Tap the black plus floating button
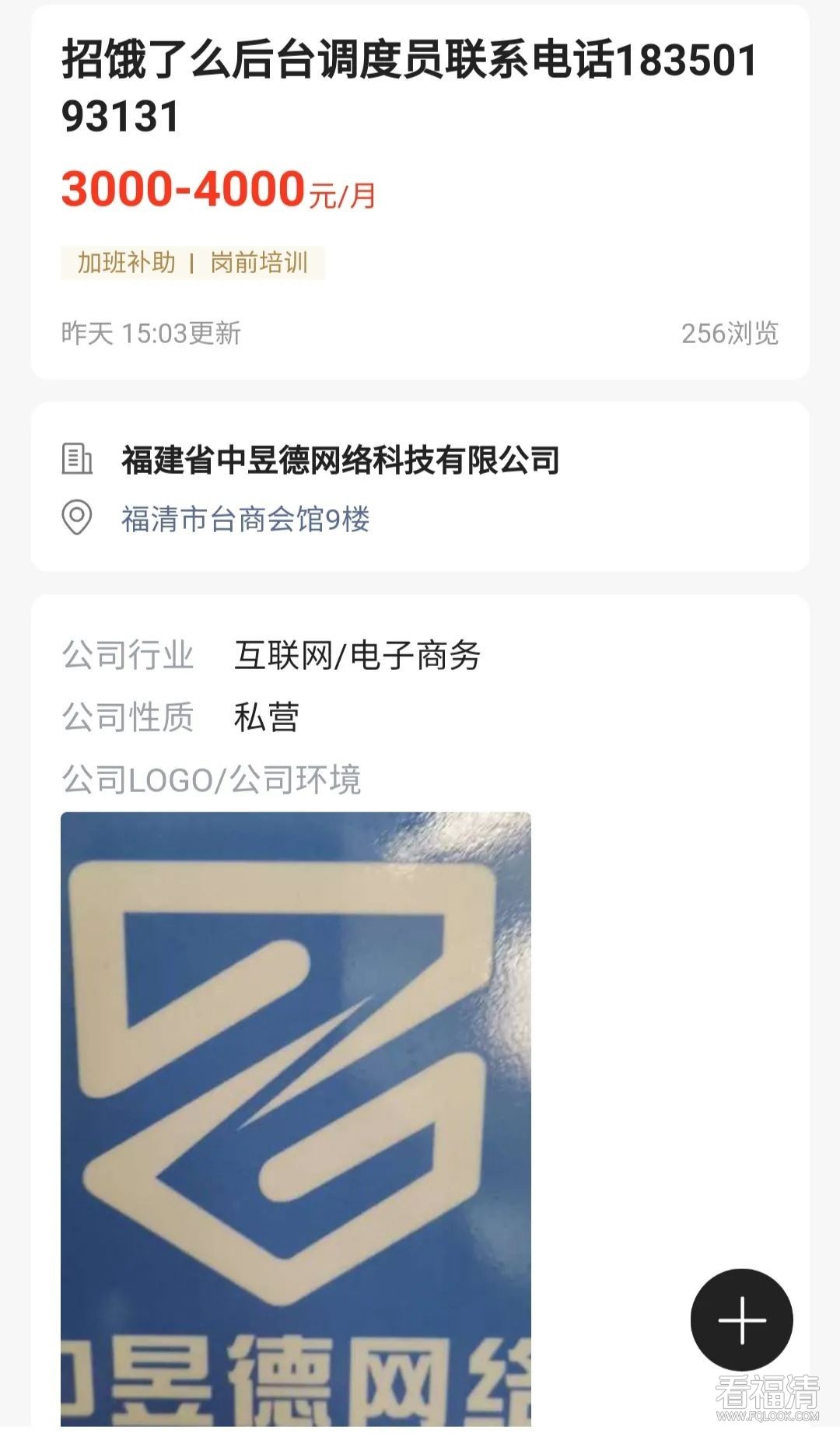840x1437 pixels. point(741,1320)
